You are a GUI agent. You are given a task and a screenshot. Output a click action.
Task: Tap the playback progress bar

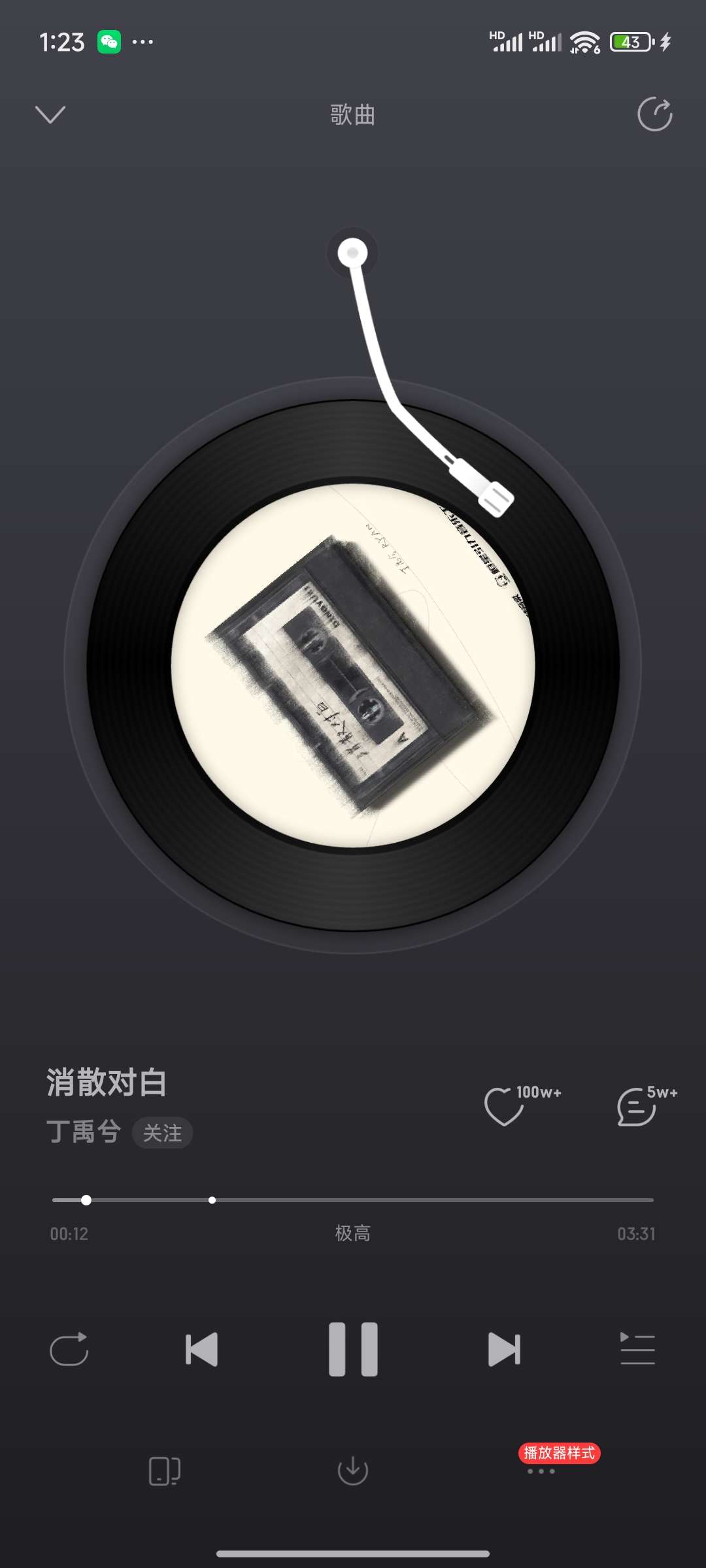(353, 1200)
